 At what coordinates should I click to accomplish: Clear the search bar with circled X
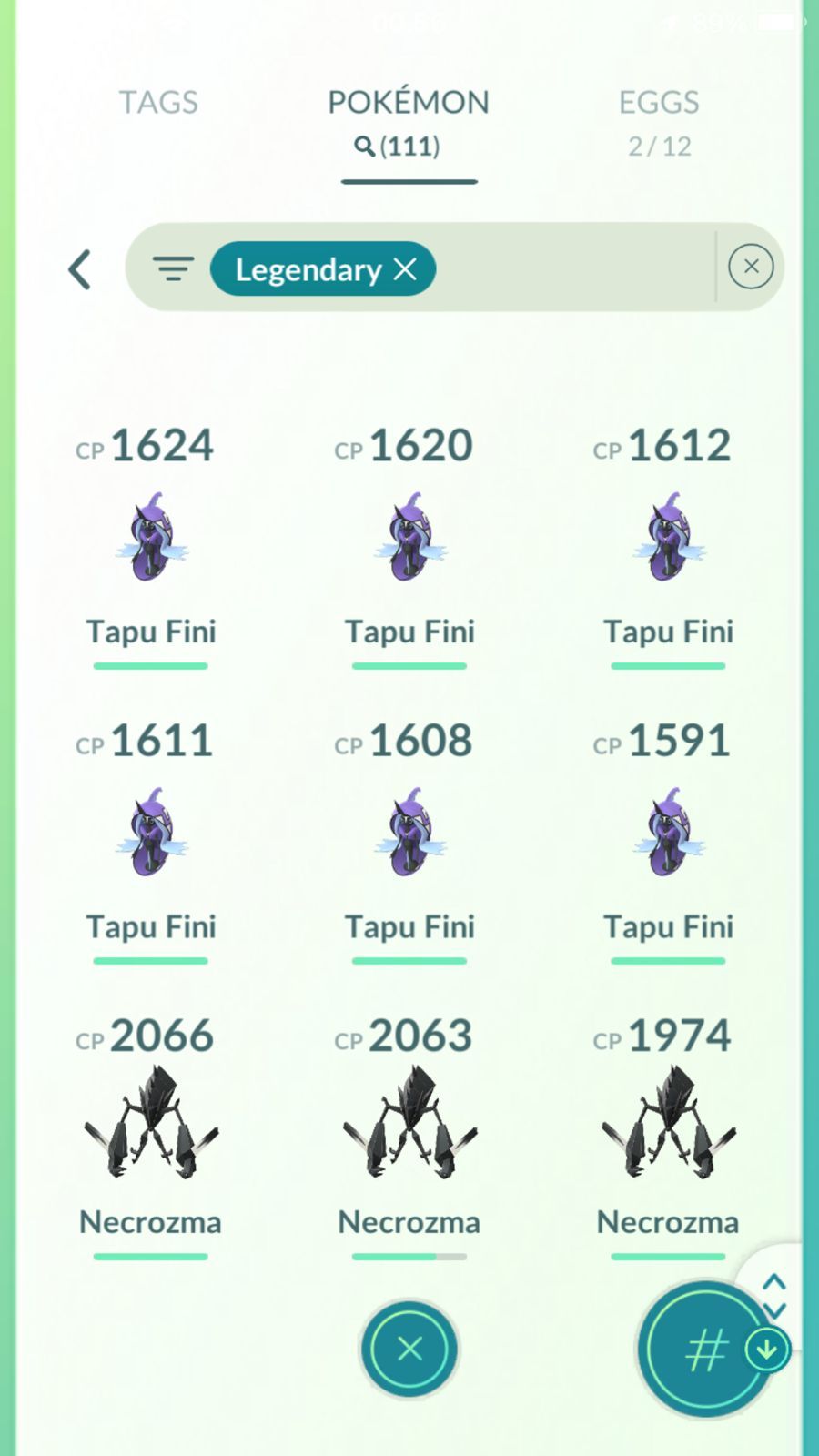[x=751, y=267]
